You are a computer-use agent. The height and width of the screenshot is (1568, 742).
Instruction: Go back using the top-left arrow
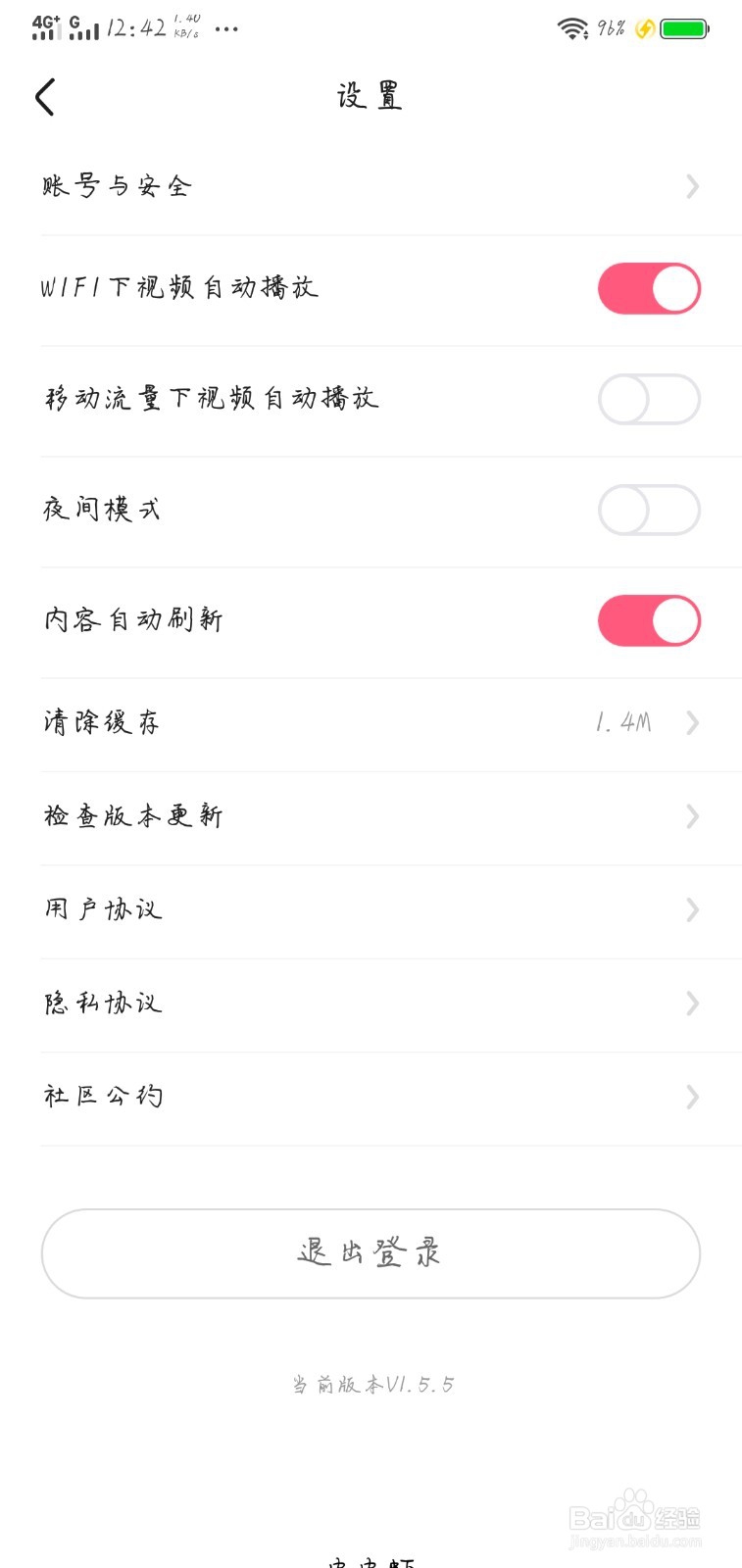click(45, 97)
